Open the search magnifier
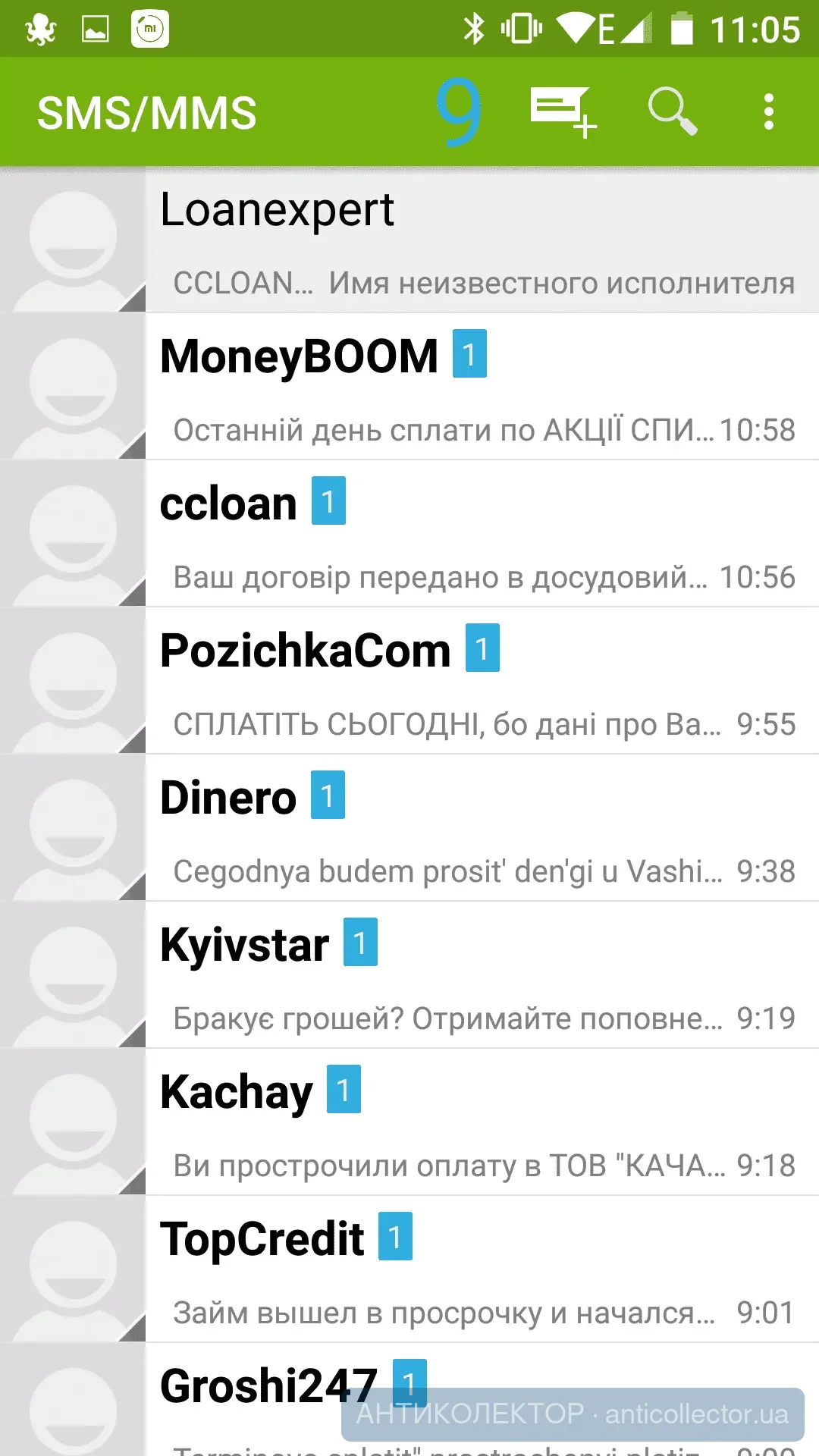This screenshot has height=1456, width=819. 672,112
